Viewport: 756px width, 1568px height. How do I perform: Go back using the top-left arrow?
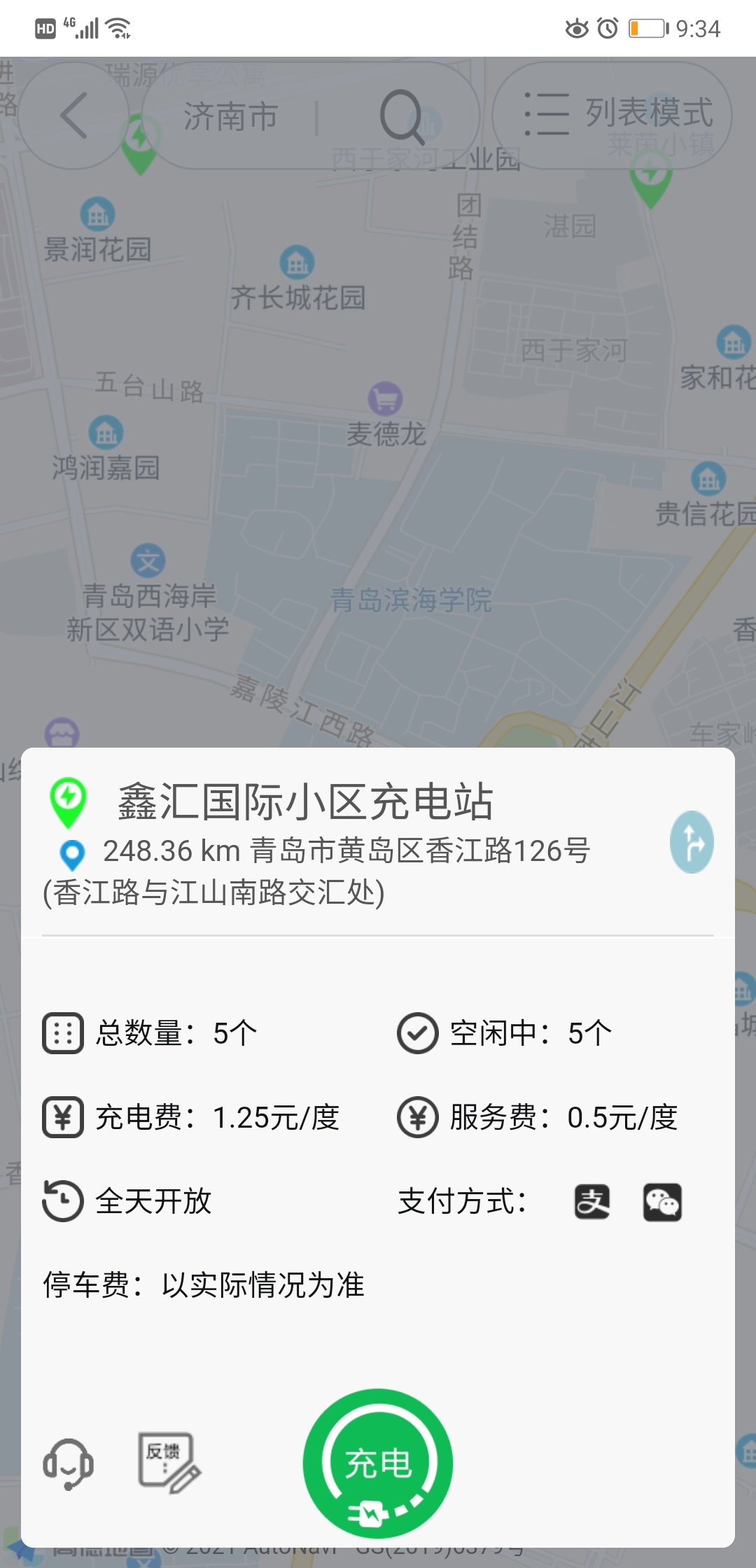point(73,115)
